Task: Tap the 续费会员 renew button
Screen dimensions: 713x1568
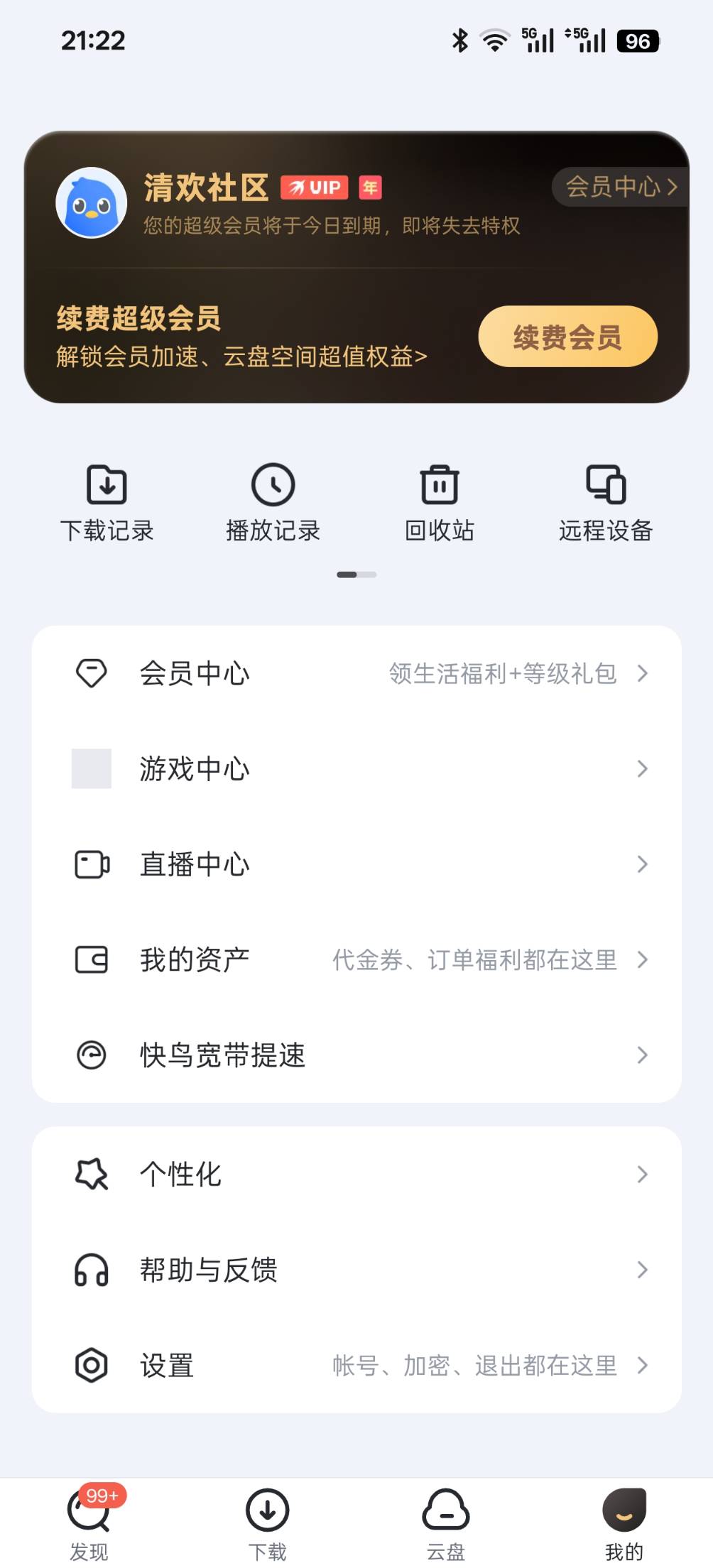Action: coord(567,337)
